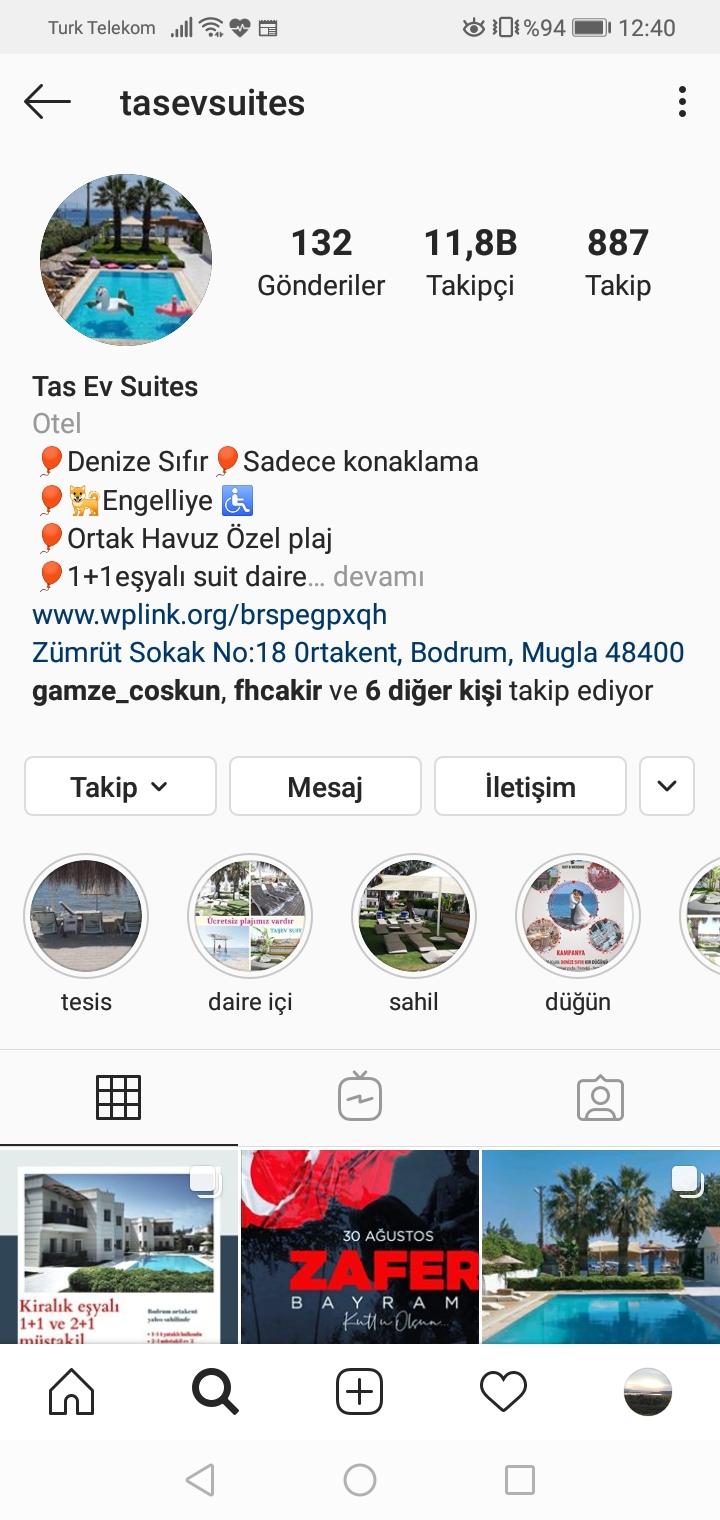The image size is (720, 1520).
Task: Open the wplink.org website link
Action: (x=210, y=614)
